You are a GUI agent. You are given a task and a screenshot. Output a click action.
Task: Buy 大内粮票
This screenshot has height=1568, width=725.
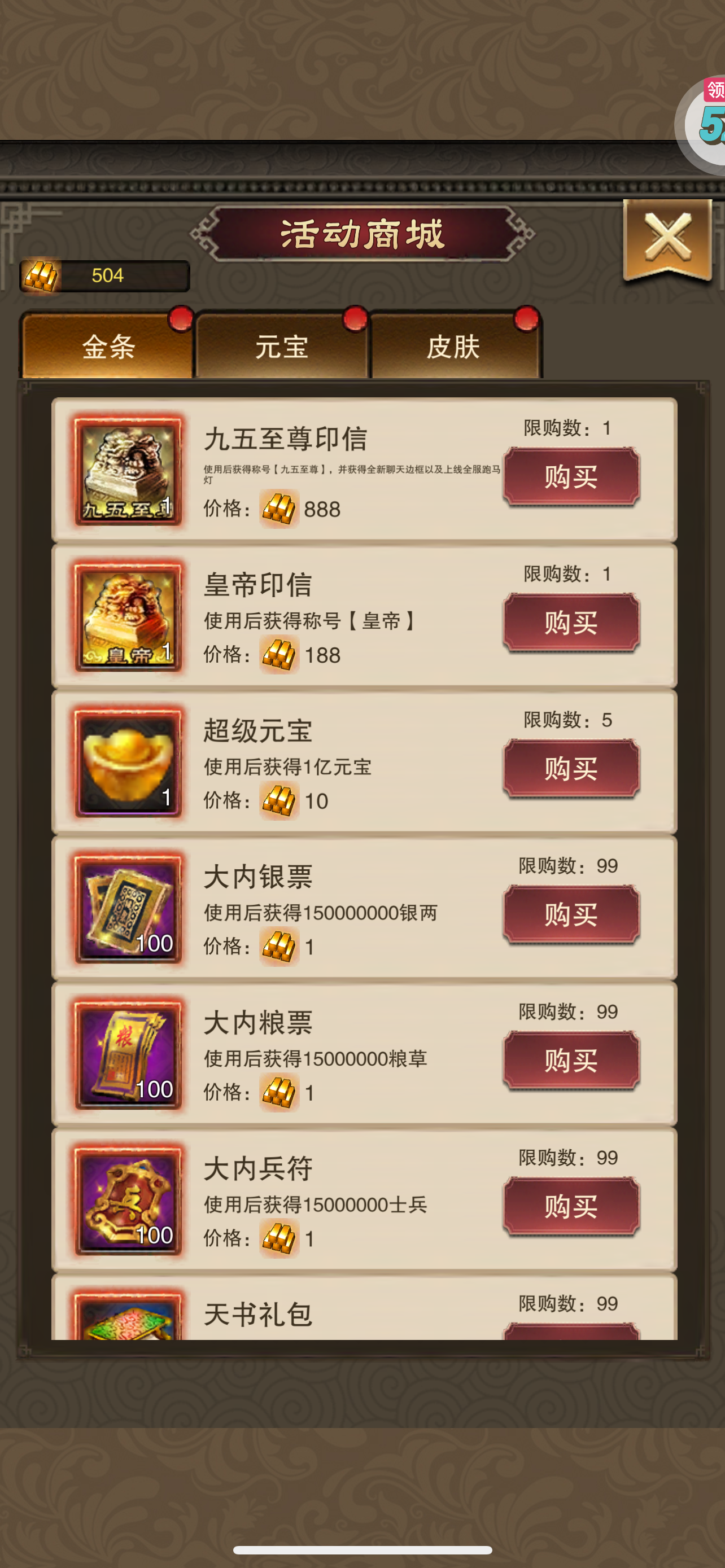571,1061
